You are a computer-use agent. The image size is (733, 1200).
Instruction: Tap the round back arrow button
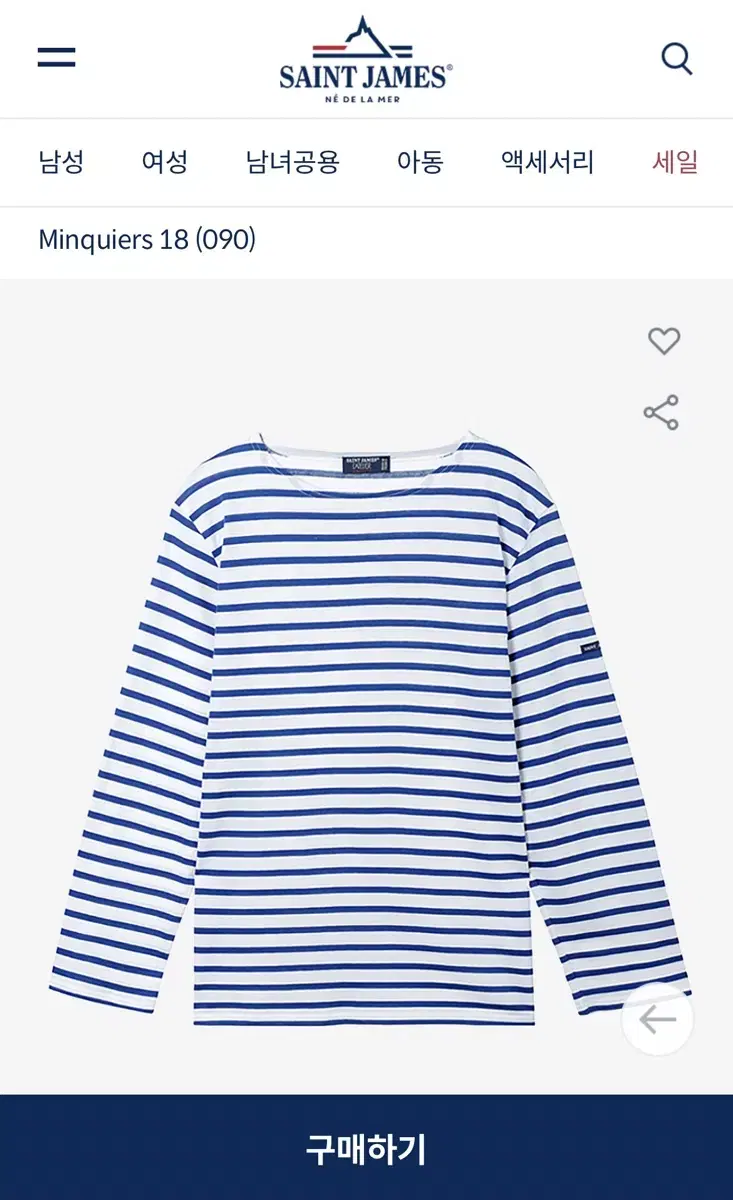[657, 1019]
